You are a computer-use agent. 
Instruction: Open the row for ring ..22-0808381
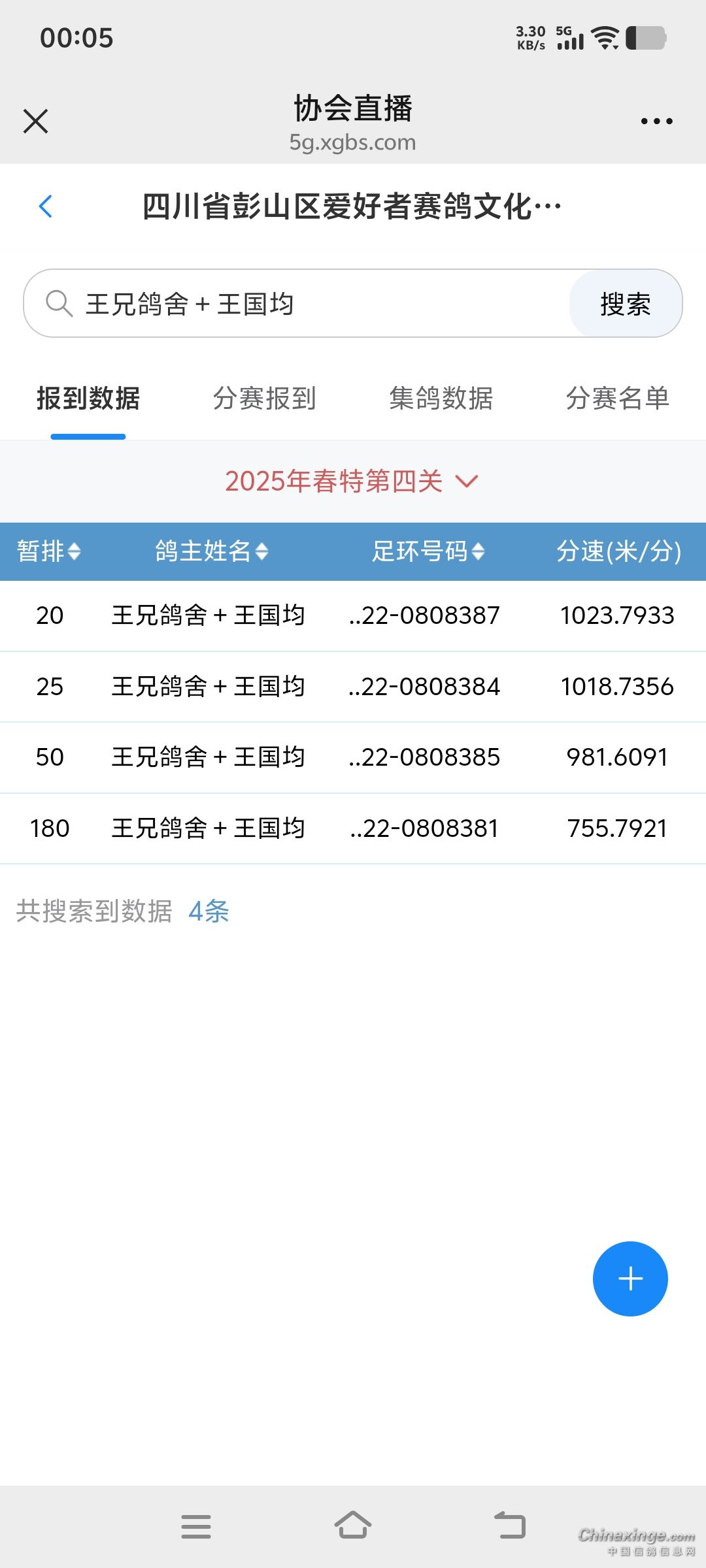424,828
